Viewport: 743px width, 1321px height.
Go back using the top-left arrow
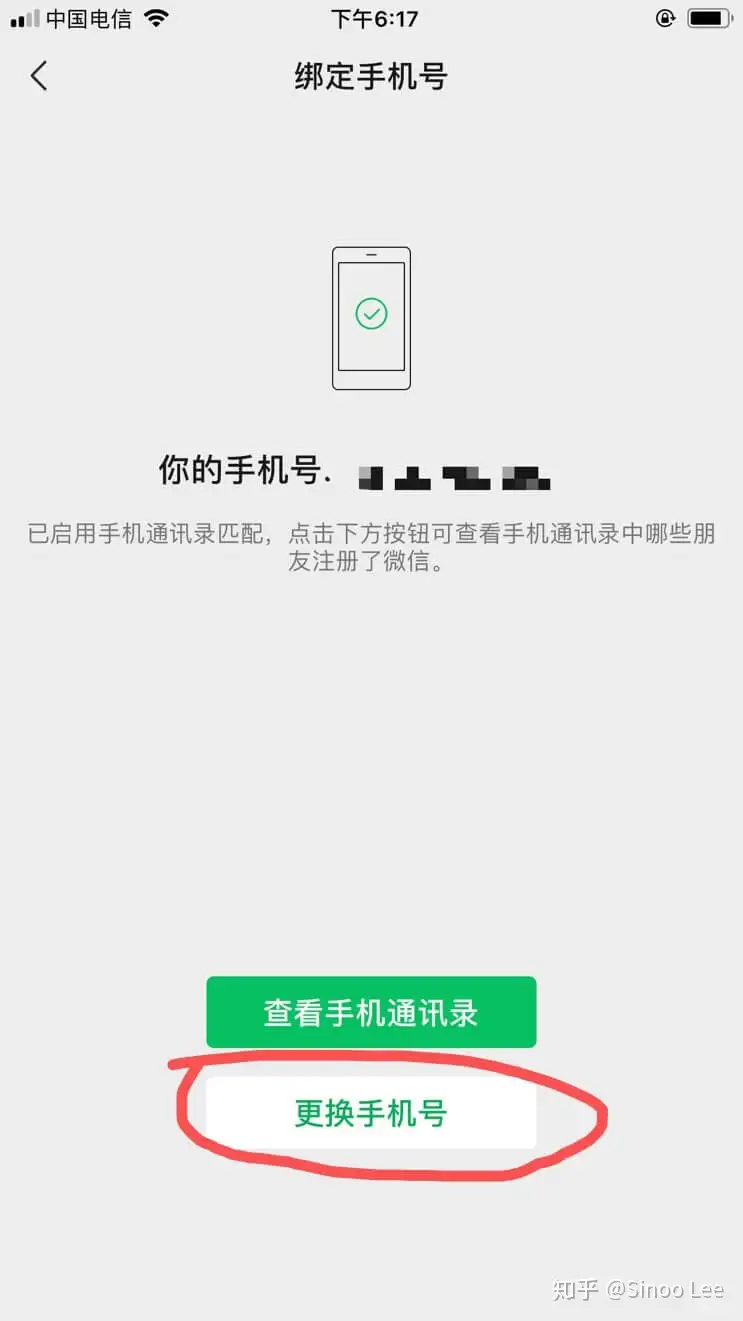(39, 76)
